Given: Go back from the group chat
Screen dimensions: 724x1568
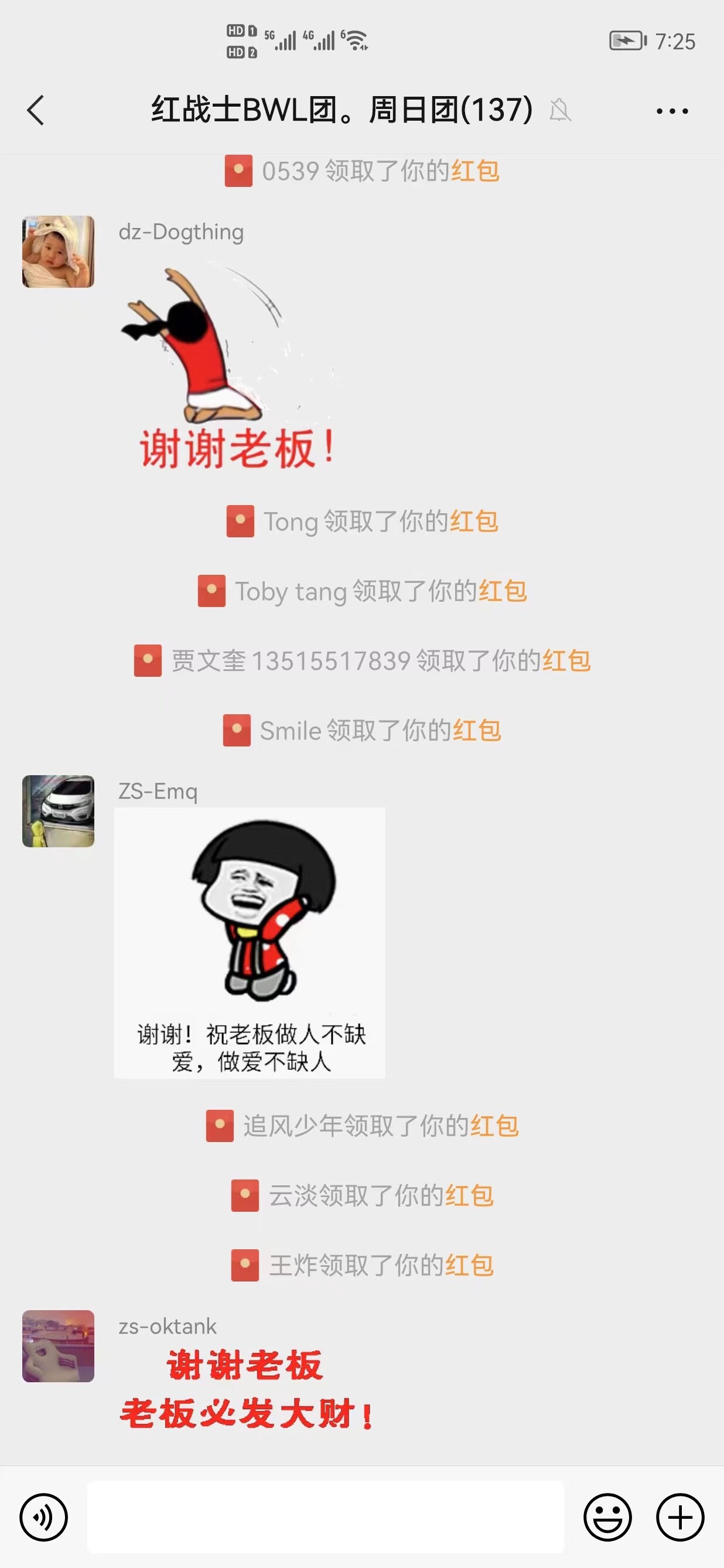Looking at the screenshot, I should point(36,110).
